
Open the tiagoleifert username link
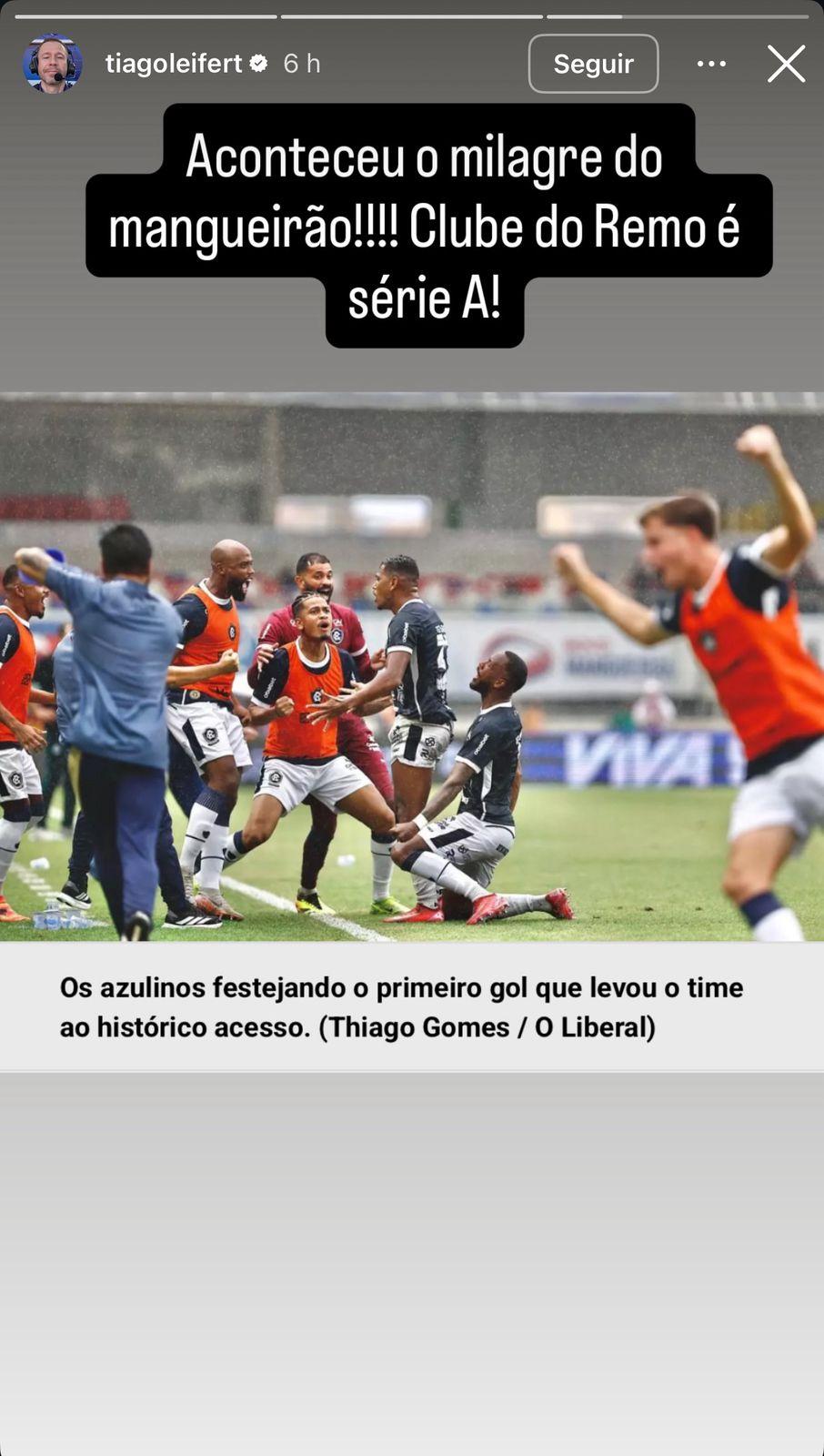173,64
